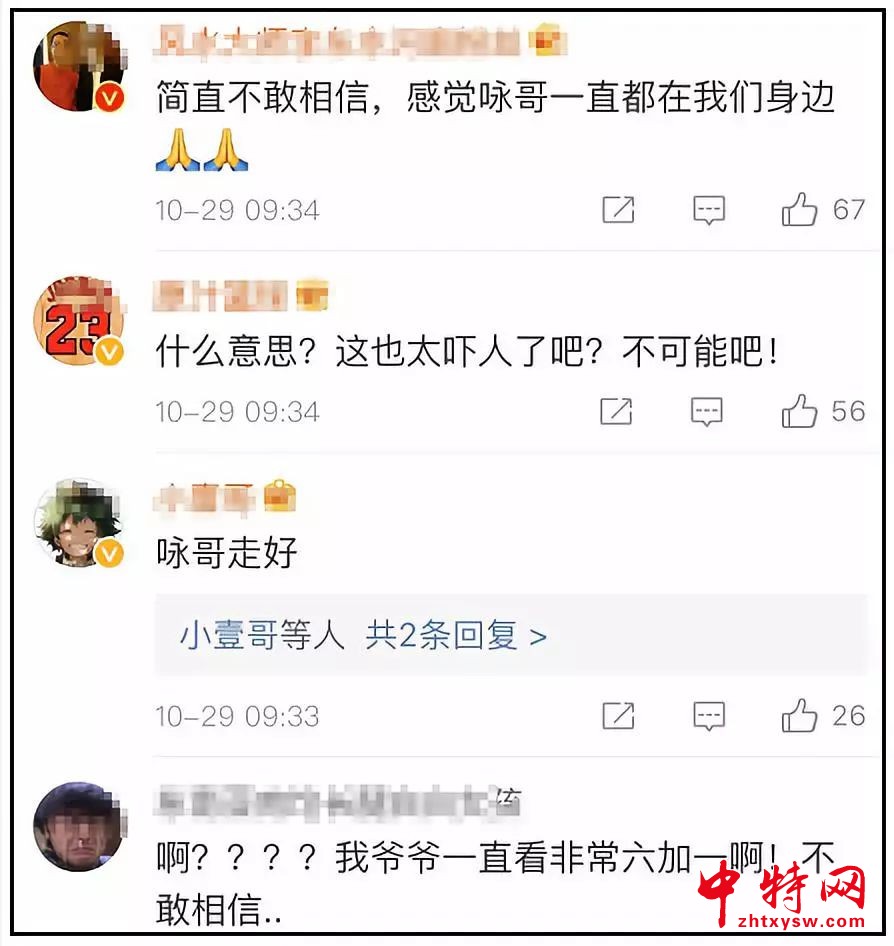View profile of the 我爷爷 commenter
Image resolution: width=894 pixels, height=946 pixels.
pyautogui.click(x=78, y=826)
